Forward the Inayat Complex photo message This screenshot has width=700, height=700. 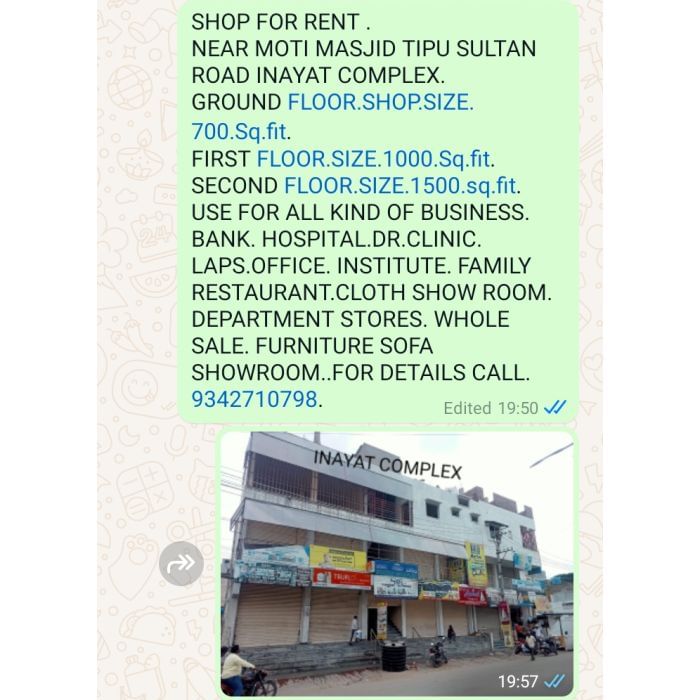(181, 565)
